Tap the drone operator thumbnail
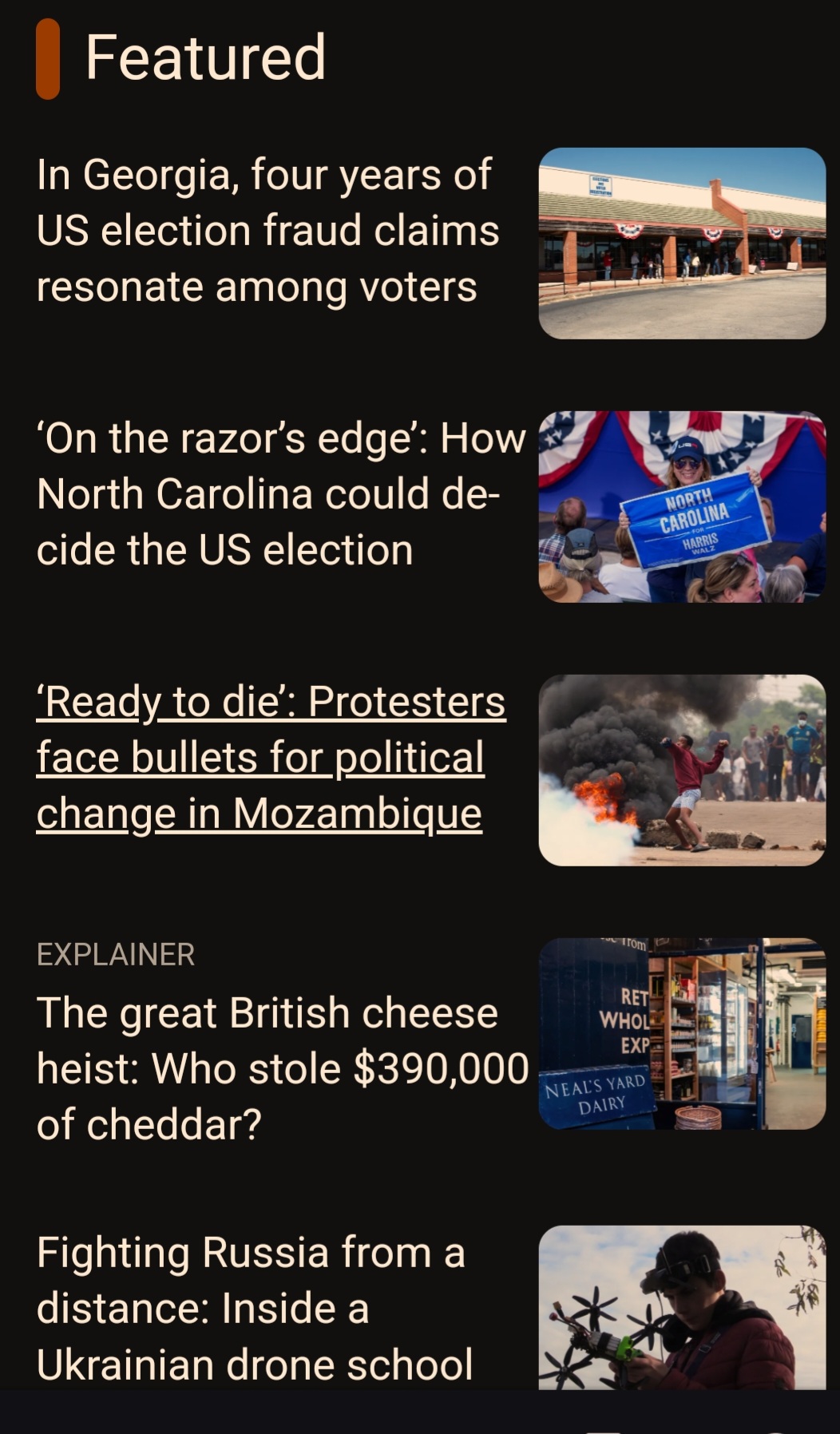 click(x=682, y=1308)
